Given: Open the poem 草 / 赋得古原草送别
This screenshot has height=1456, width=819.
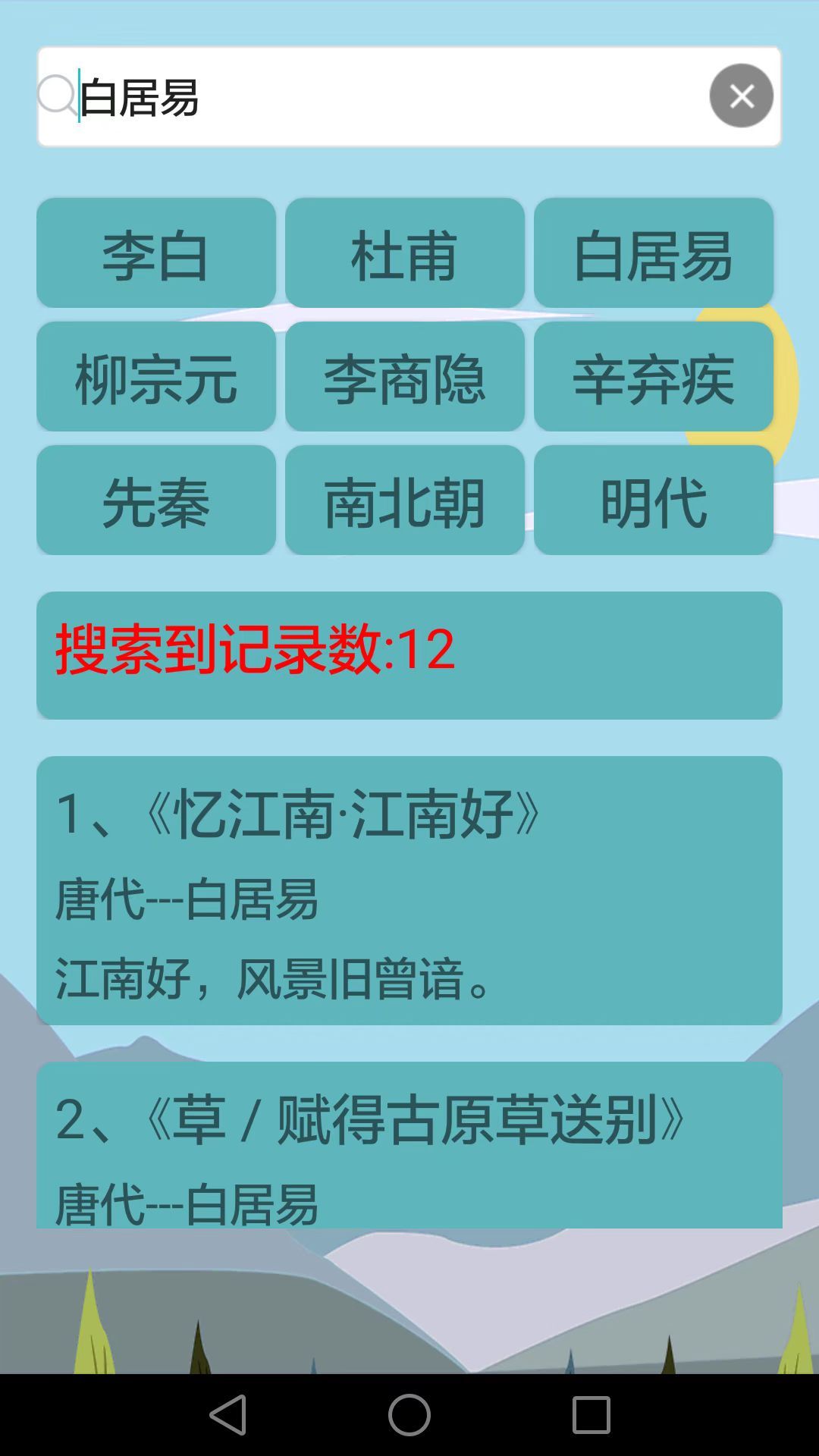Looking at the screenshot, I should point(409,1144).
